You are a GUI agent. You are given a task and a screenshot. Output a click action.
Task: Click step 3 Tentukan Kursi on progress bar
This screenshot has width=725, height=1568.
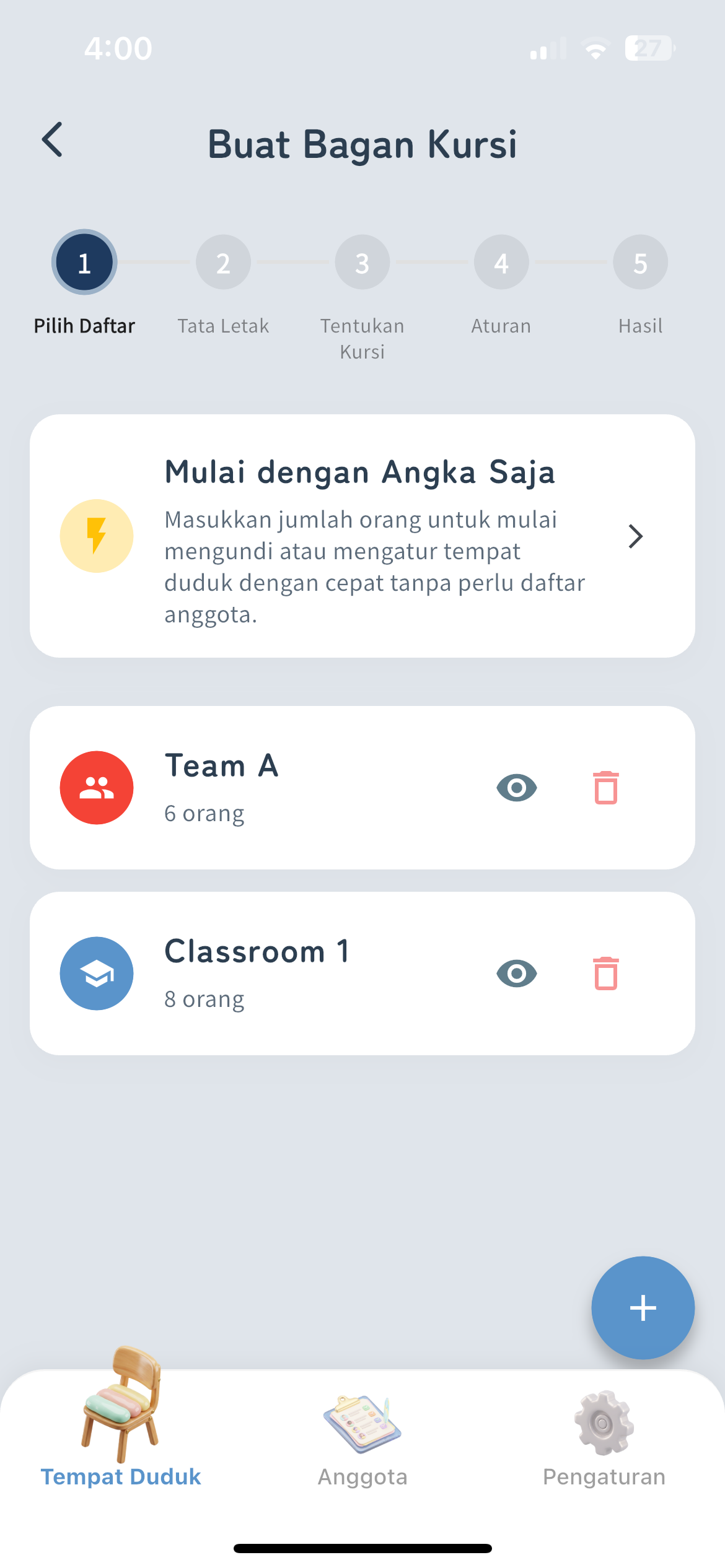tap(362, 262)
